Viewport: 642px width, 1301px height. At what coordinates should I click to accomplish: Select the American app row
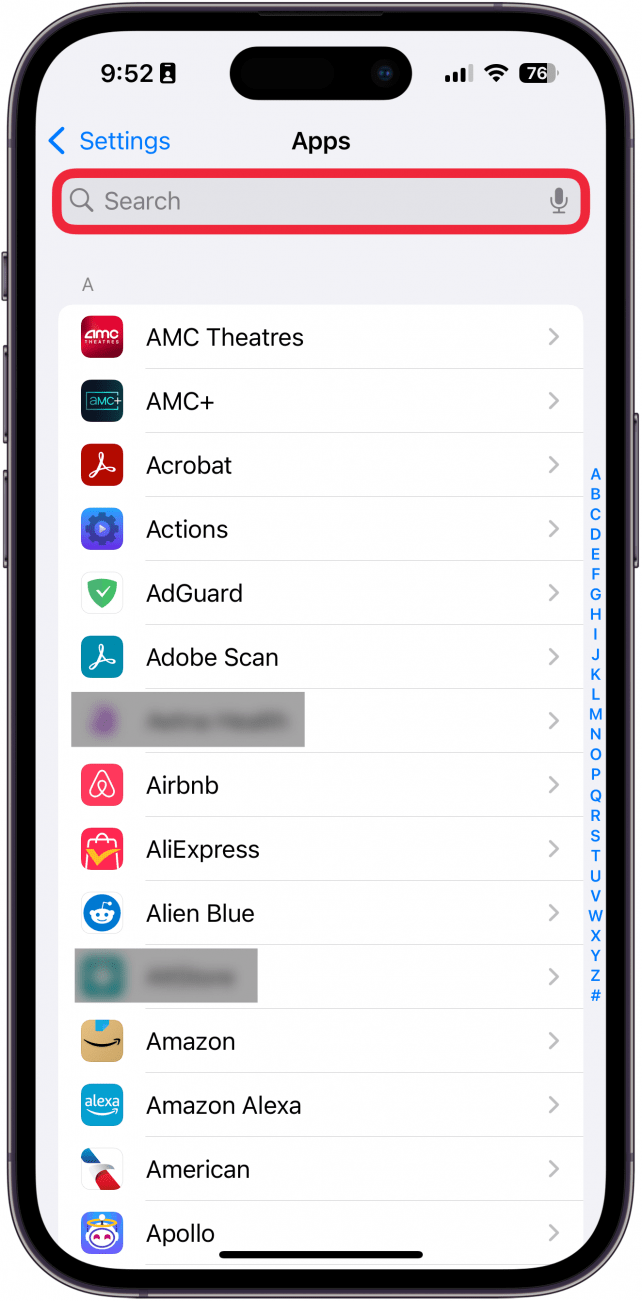(320, 1170)
